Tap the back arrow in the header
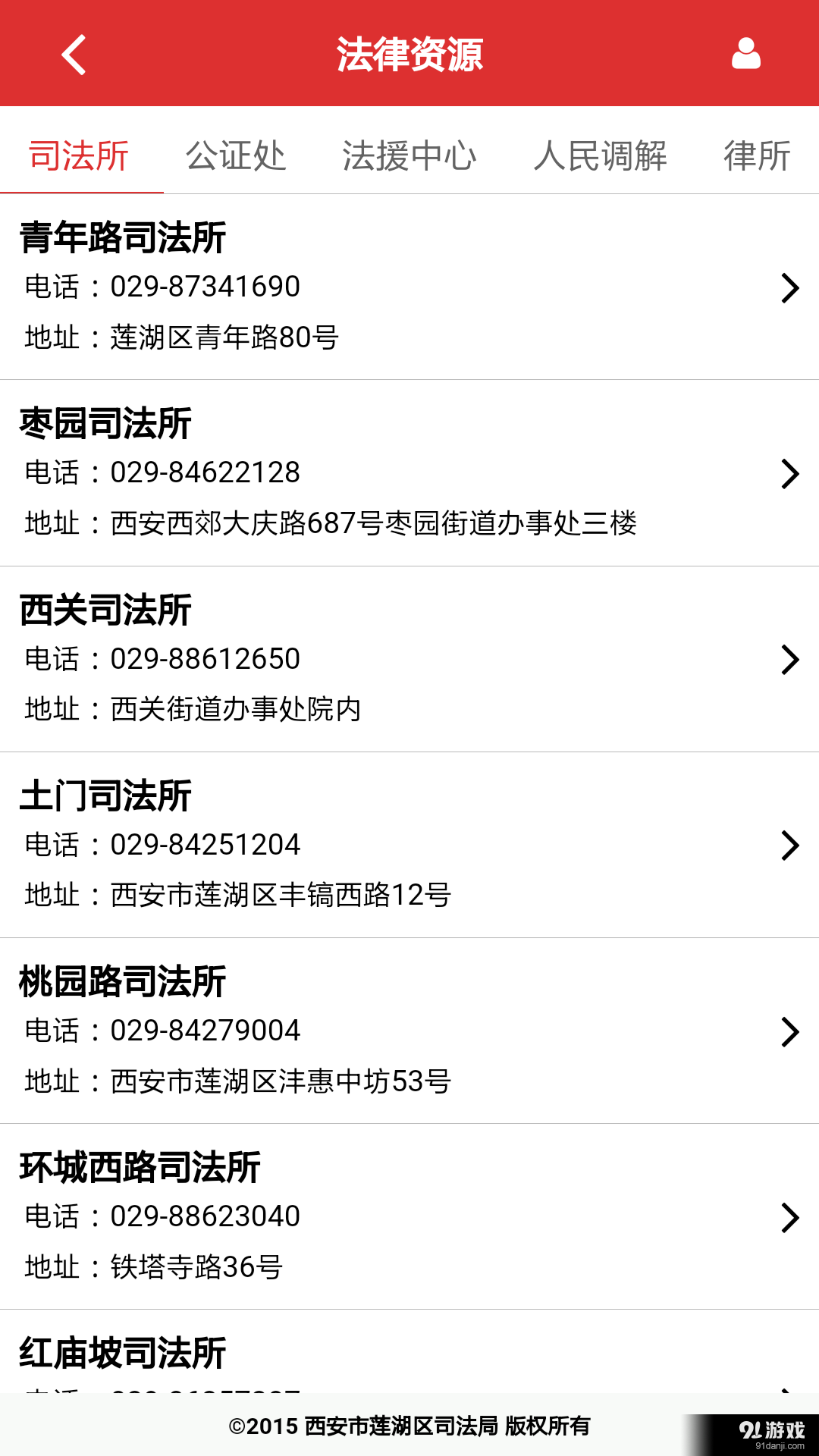819x1456 pixels. click(x=74, y=55)
